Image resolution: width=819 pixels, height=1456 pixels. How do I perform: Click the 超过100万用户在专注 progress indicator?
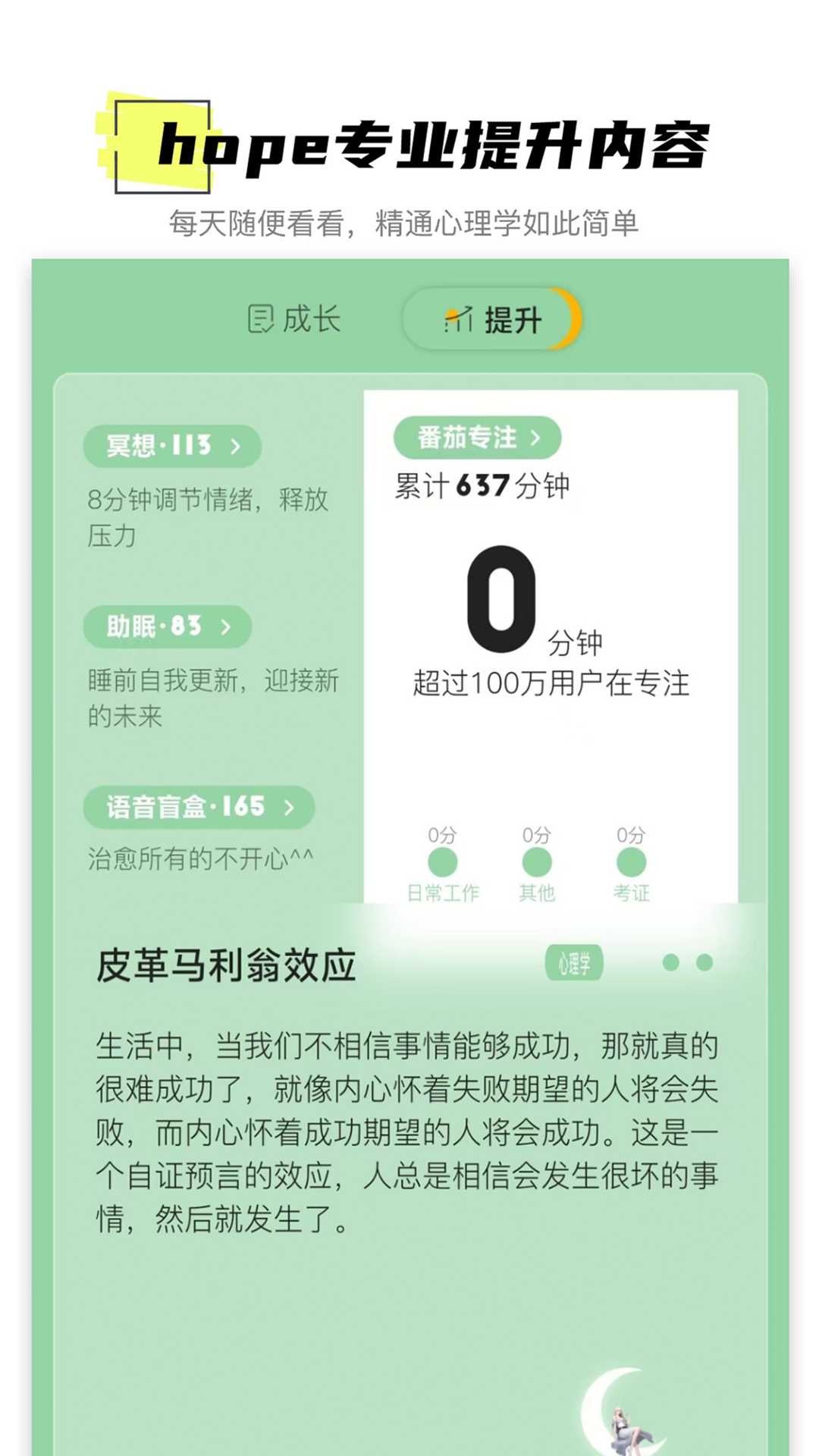pos(551,686)
